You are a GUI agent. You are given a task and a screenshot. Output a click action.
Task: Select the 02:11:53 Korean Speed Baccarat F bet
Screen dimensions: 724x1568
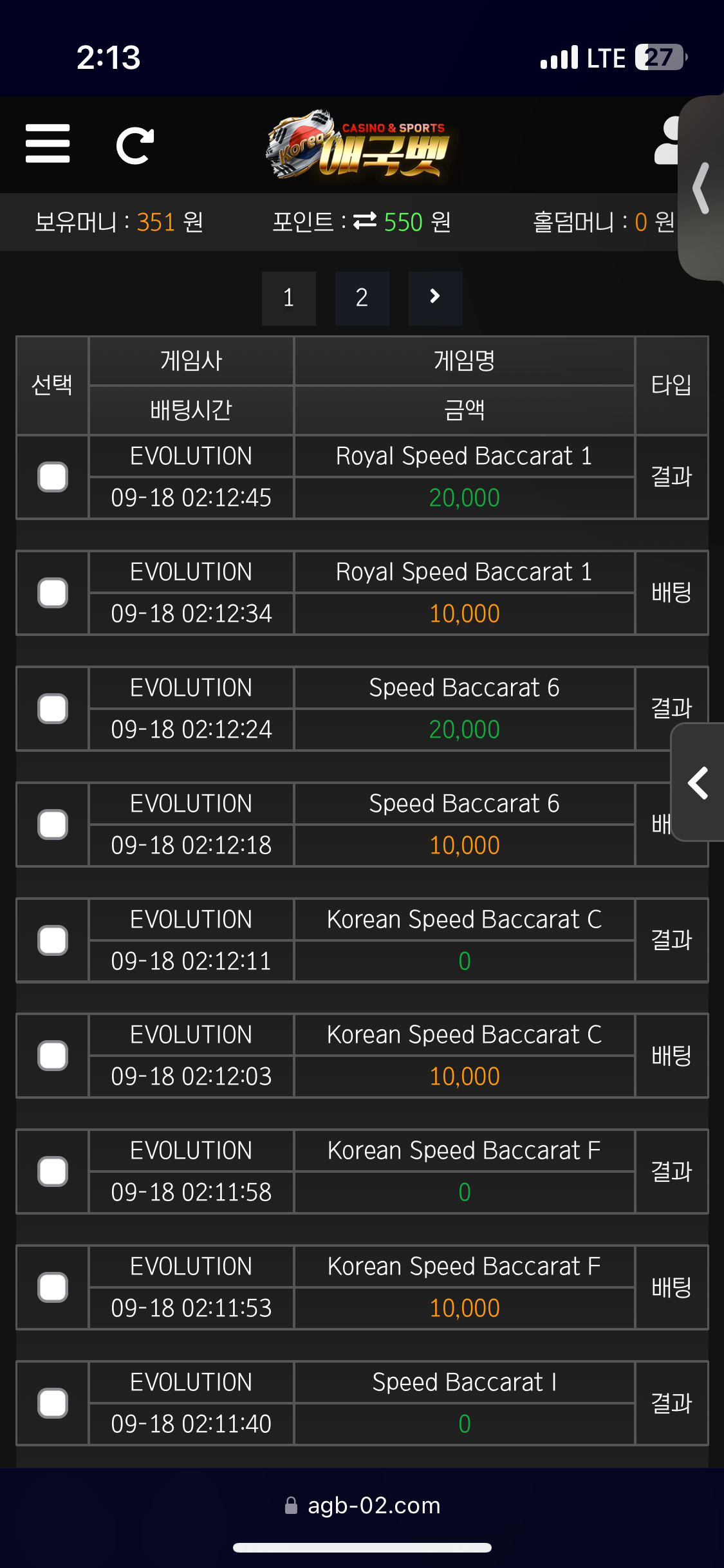point(53,1287)
